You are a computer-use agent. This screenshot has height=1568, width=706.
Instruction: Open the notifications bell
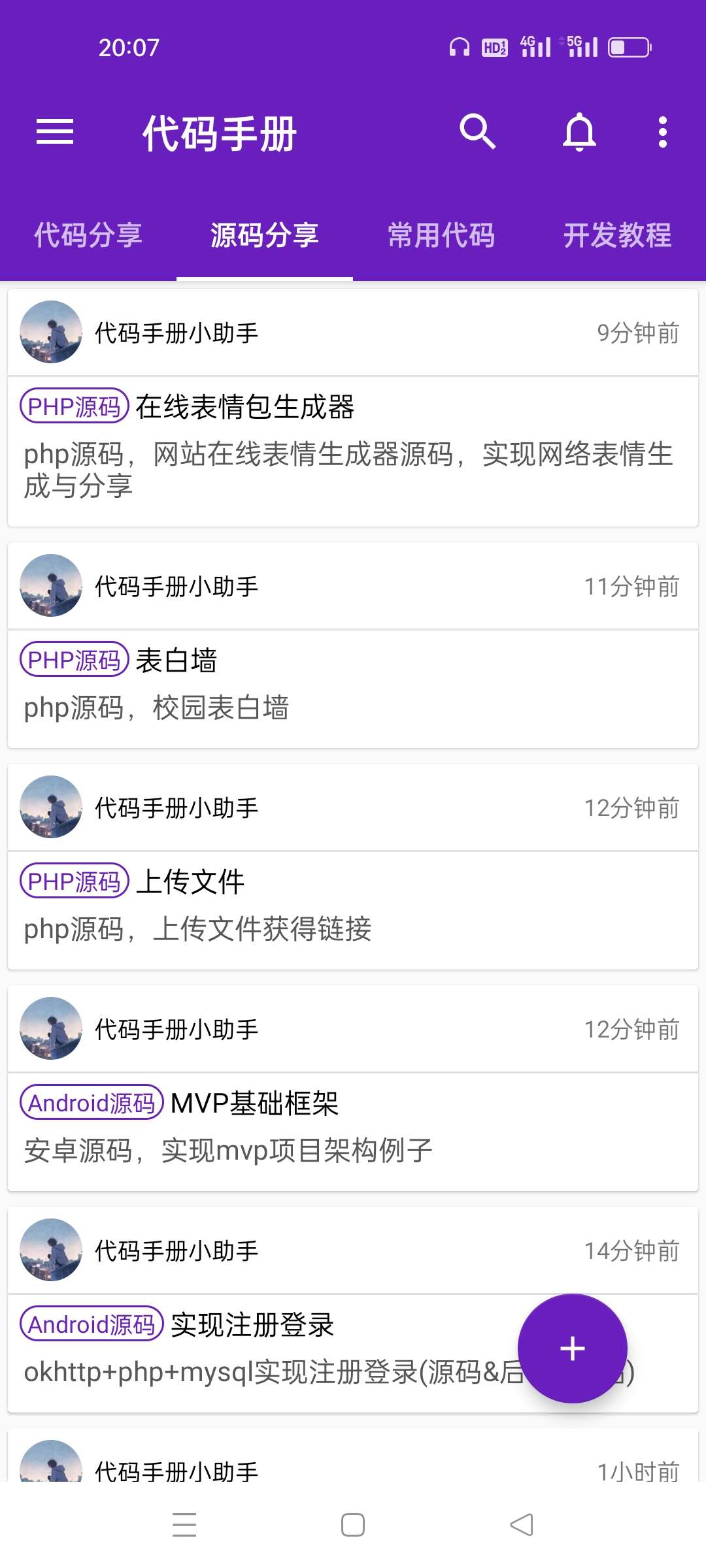coord(579,132)
